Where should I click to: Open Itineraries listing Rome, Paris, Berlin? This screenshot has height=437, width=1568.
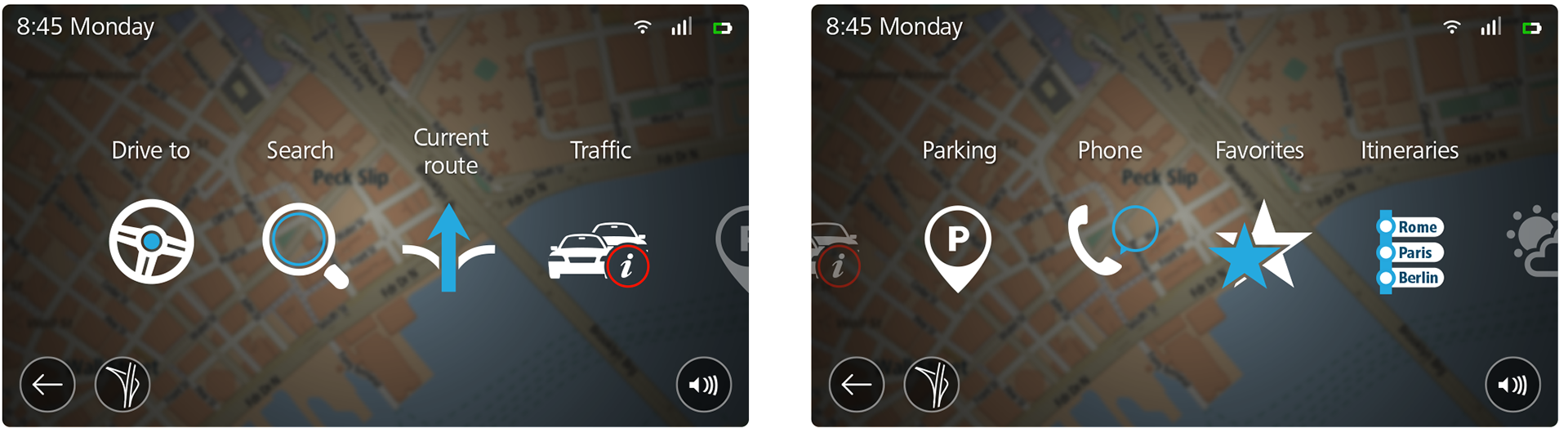coord(1410,252)
